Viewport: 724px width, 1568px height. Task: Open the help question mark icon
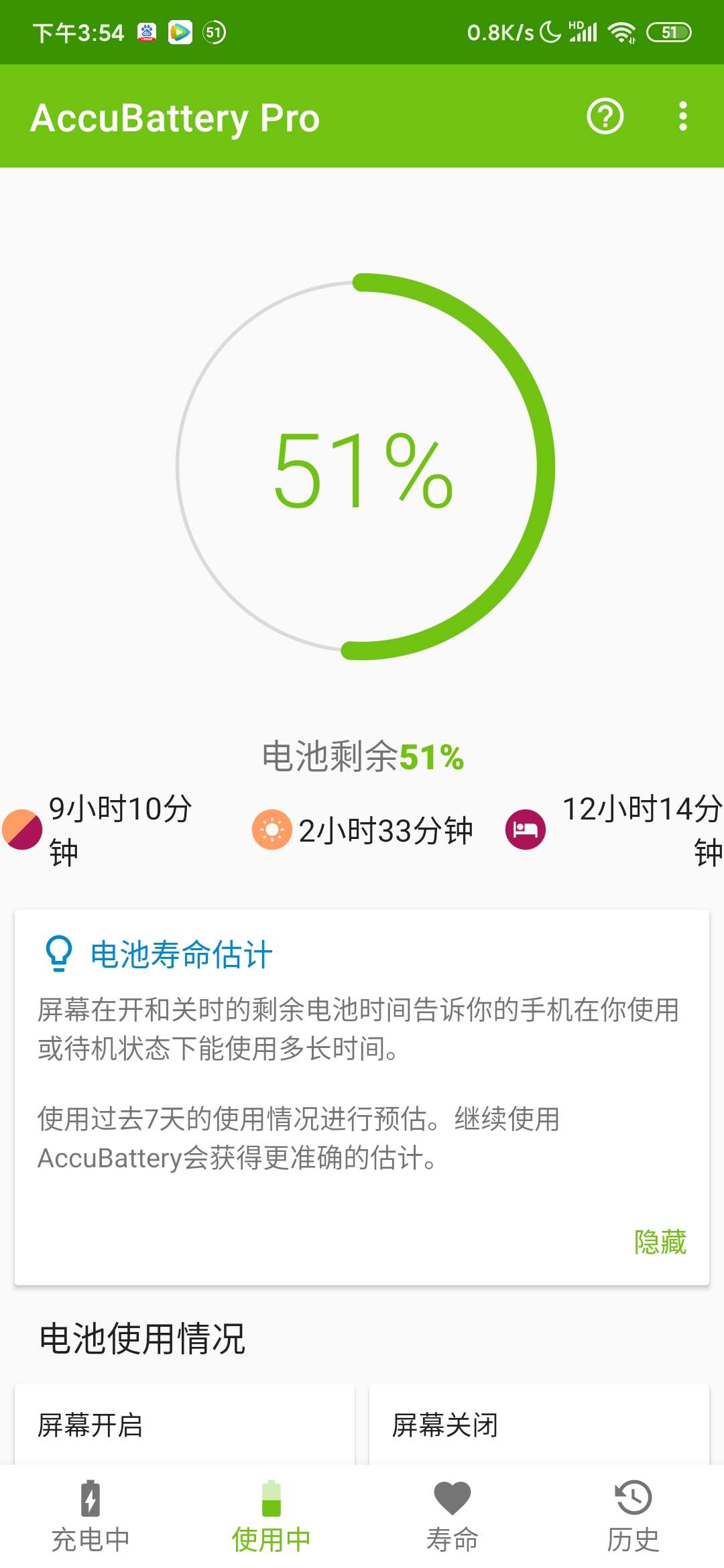tap(605, 117)
